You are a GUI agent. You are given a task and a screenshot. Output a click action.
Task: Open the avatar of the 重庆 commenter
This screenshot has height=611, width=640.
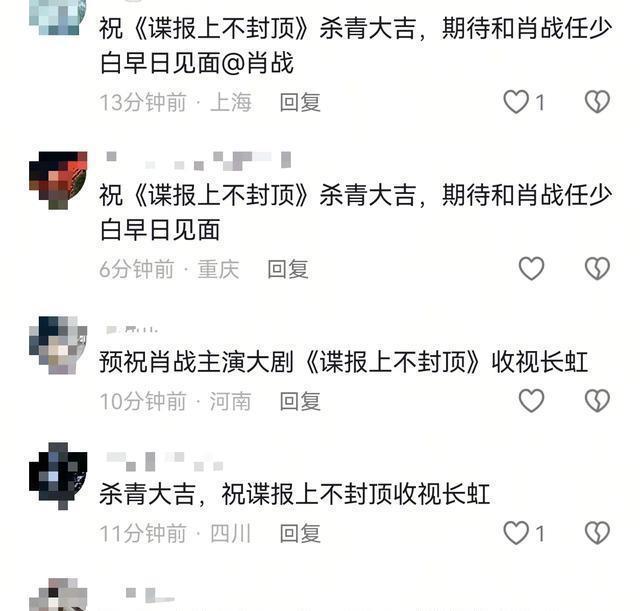coord(58,180)
